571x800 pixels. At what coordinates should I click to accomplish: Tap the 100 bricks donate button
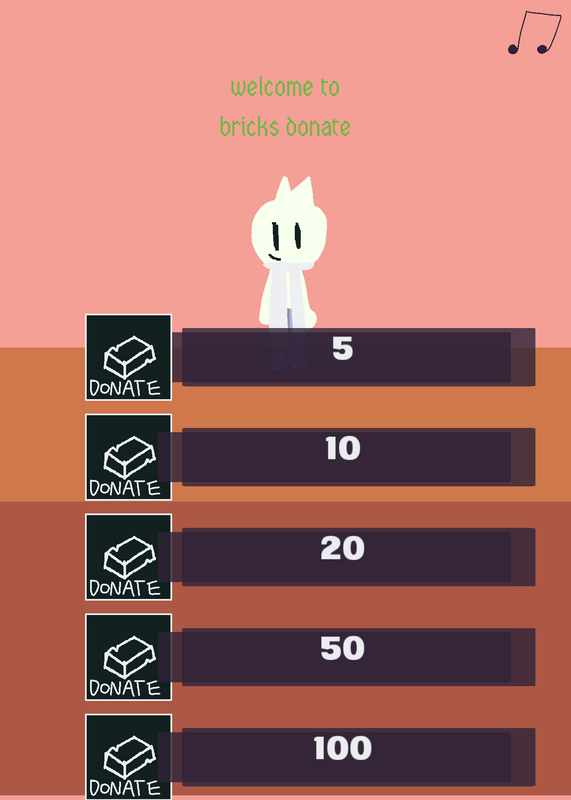(129, 757)
